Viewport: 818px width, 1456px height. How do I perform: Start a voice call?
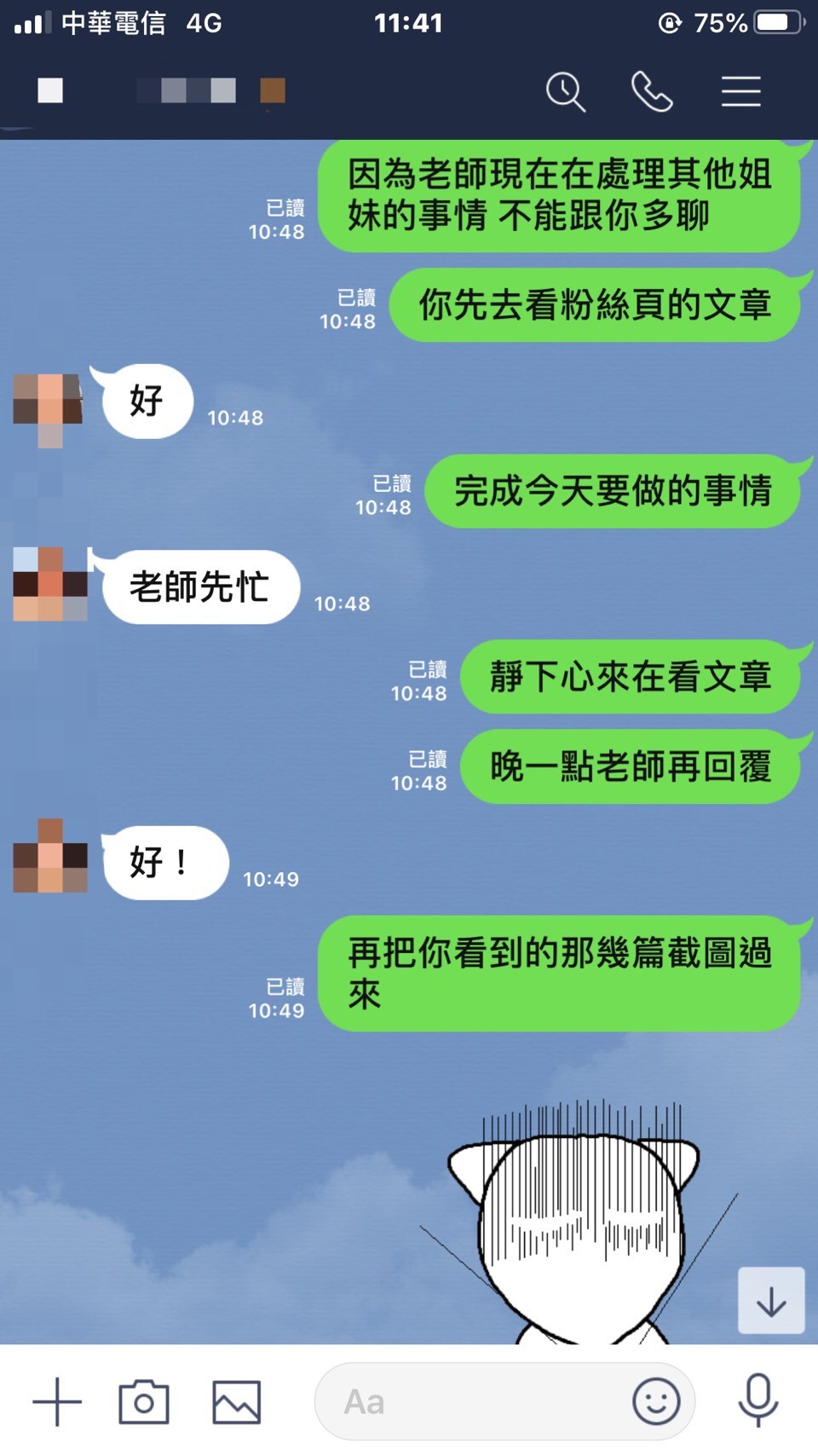(x=652, y=91)
